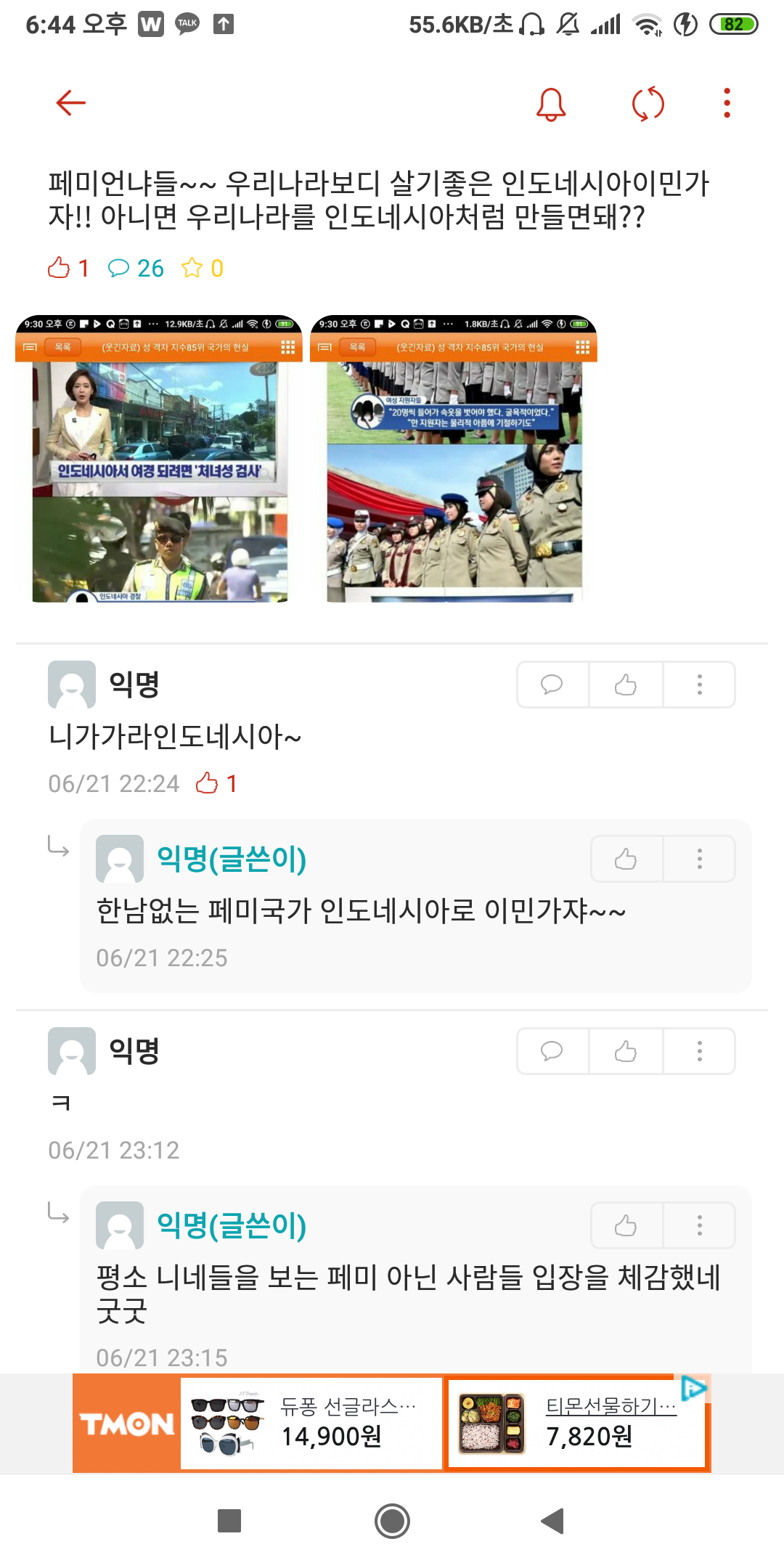Refresh the post with the circular arrows

coord(648,104)
